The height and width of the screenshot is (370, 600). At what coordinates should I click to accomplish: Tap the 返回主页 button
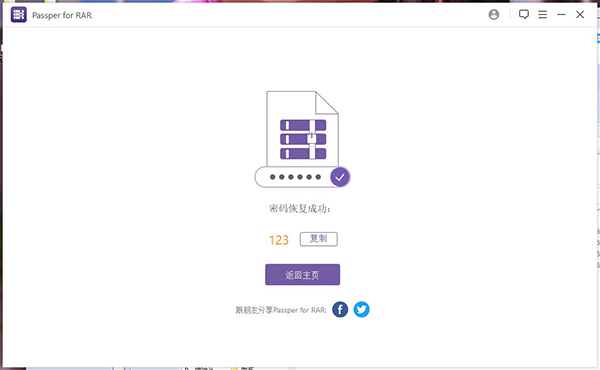(302, 275)
